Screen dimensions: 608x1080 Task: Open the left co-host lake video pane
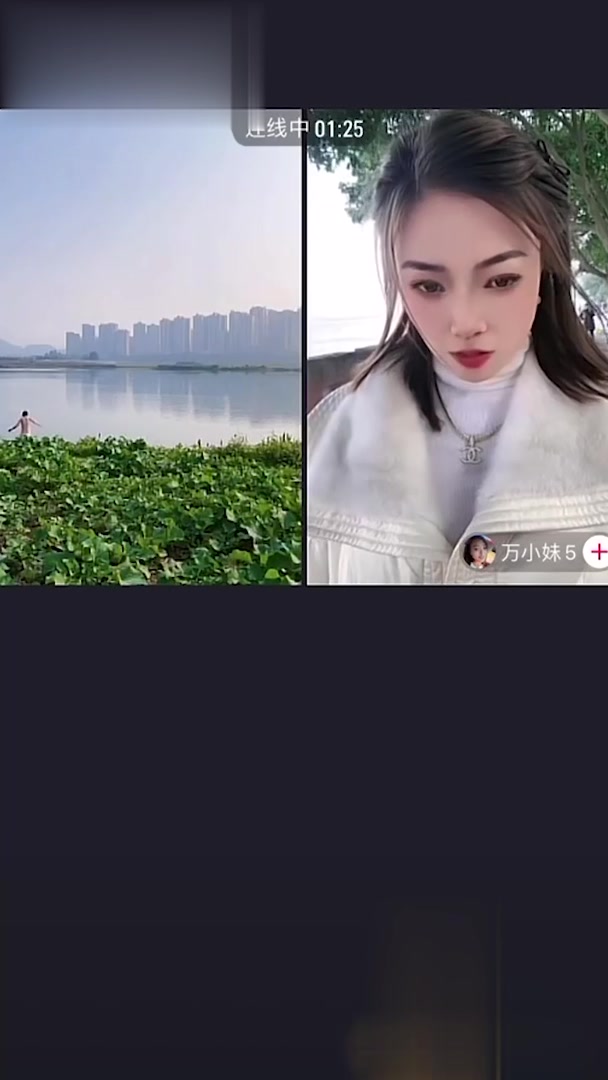tap(150, 346)
